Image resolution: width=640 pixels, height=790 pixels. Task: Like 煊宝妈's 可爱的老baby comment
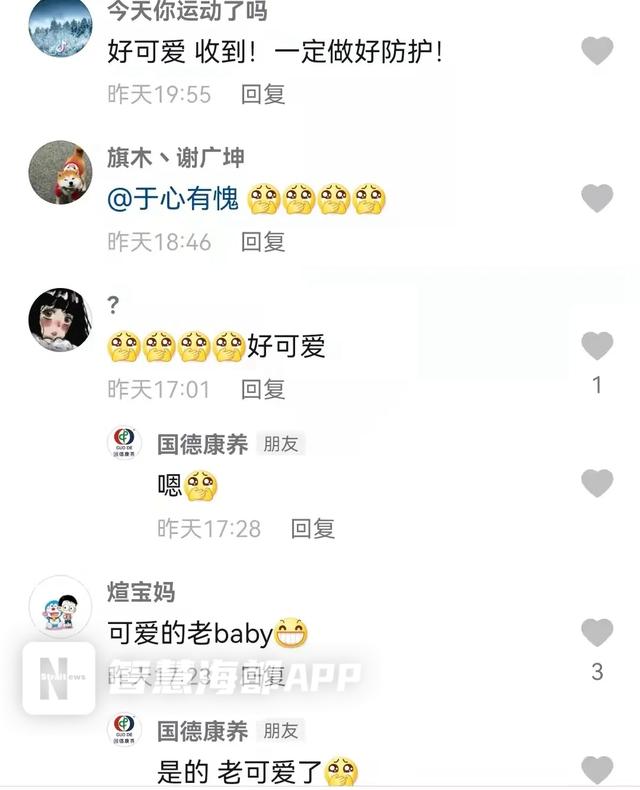[x=597, y=632]
